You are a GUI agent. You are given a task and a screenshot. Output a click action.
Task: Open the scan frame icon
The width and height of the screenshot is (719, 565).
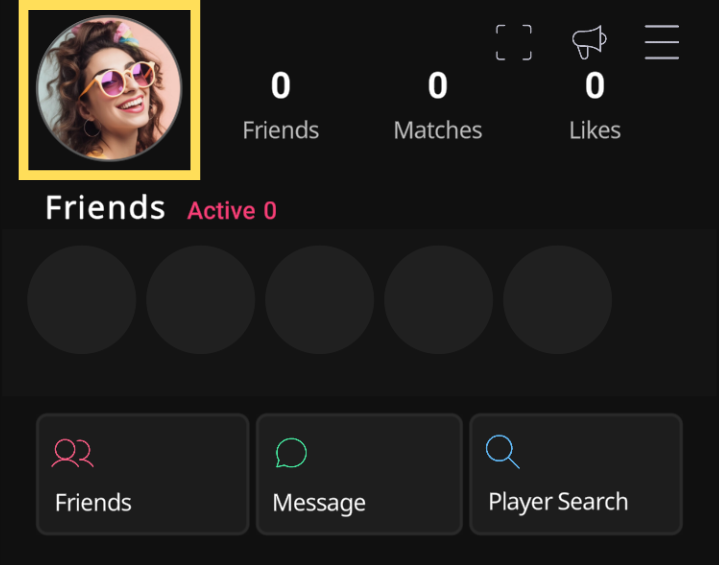tap(514, 42)
